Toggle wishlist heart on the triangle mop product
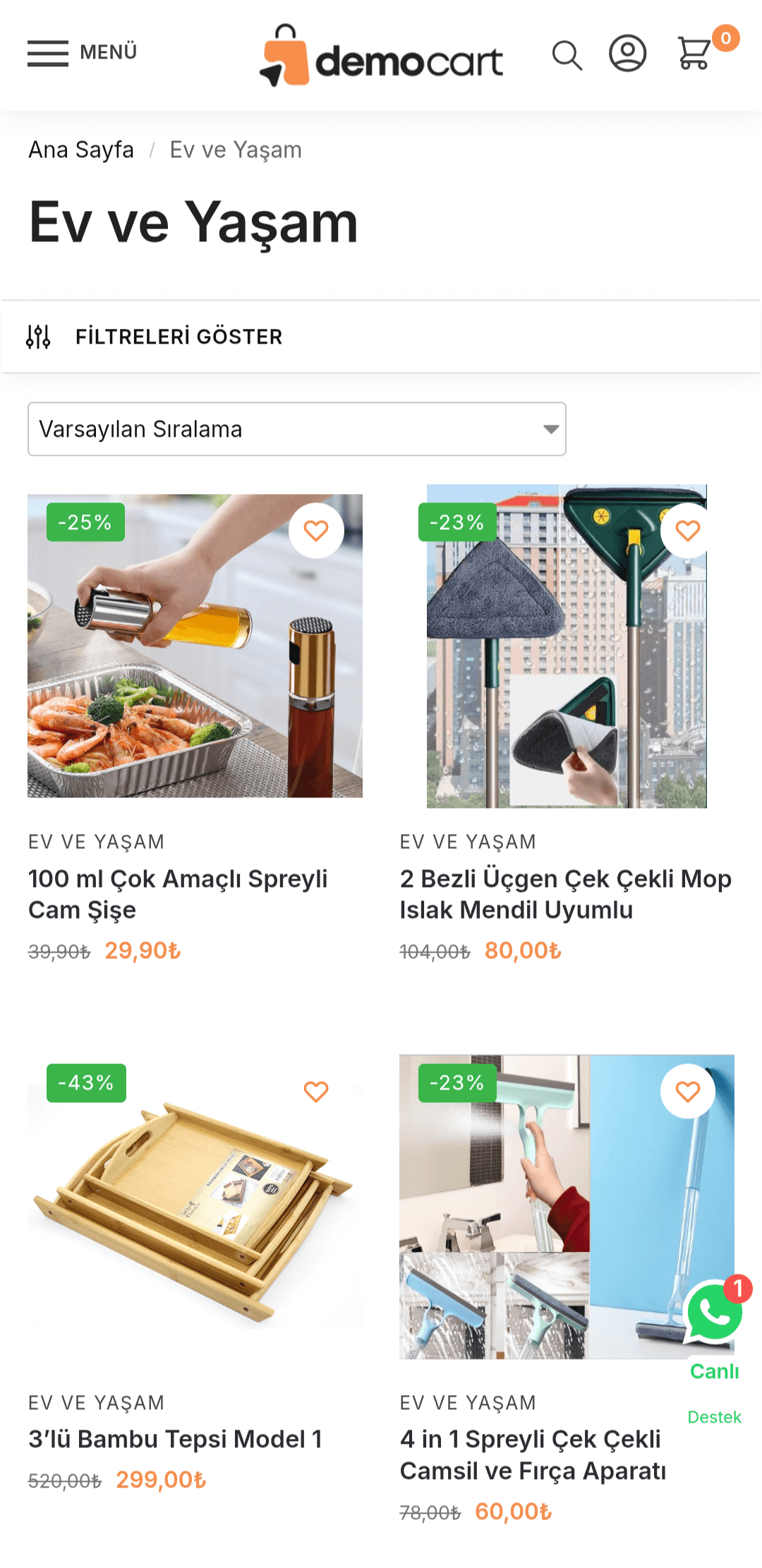 point(687,529)
